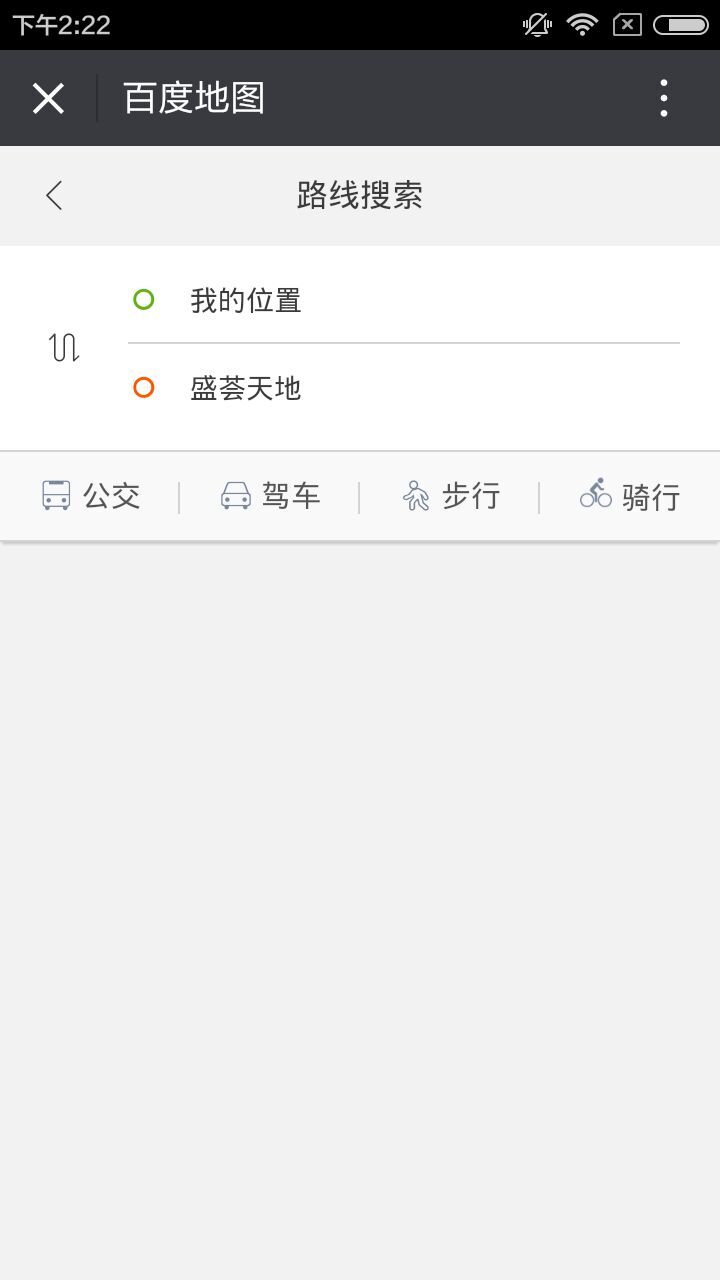Choose the 步行 walking route
This screenshot has height=1280, width=720.
tap(450, 496)
